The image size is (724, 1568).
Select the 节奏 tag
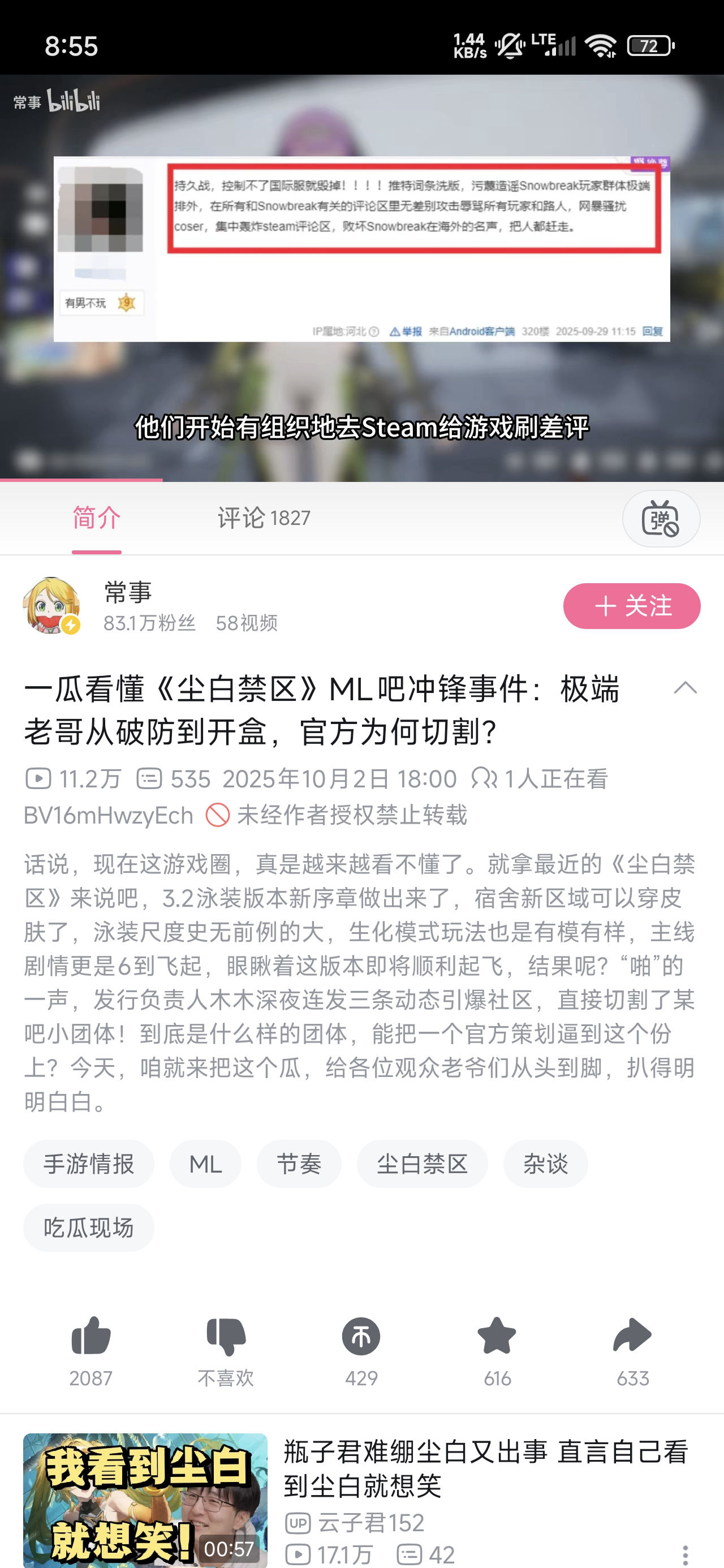[299, 1164]
